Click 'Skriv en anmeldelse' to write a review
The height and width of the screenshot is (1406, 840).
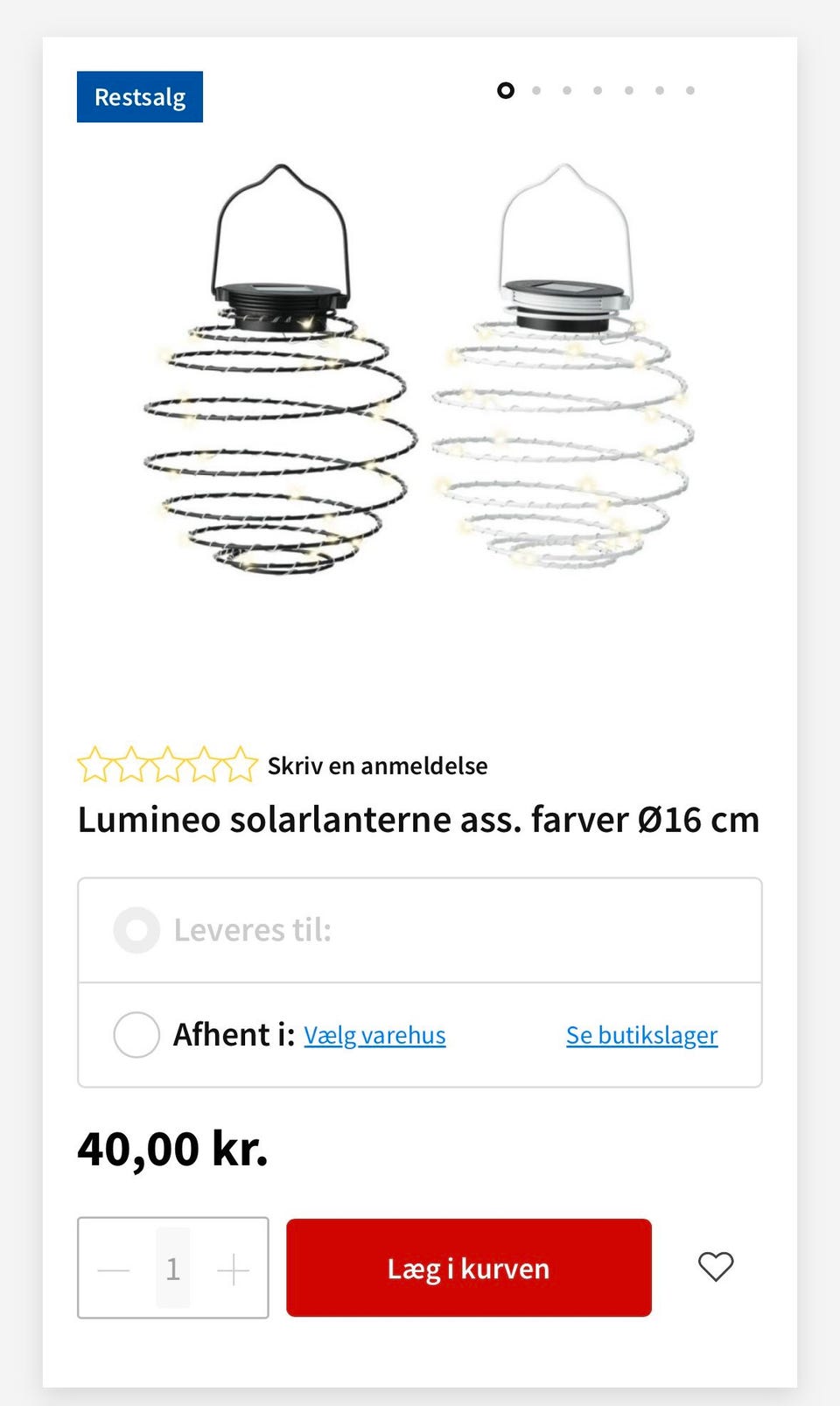tap(376, 765)
